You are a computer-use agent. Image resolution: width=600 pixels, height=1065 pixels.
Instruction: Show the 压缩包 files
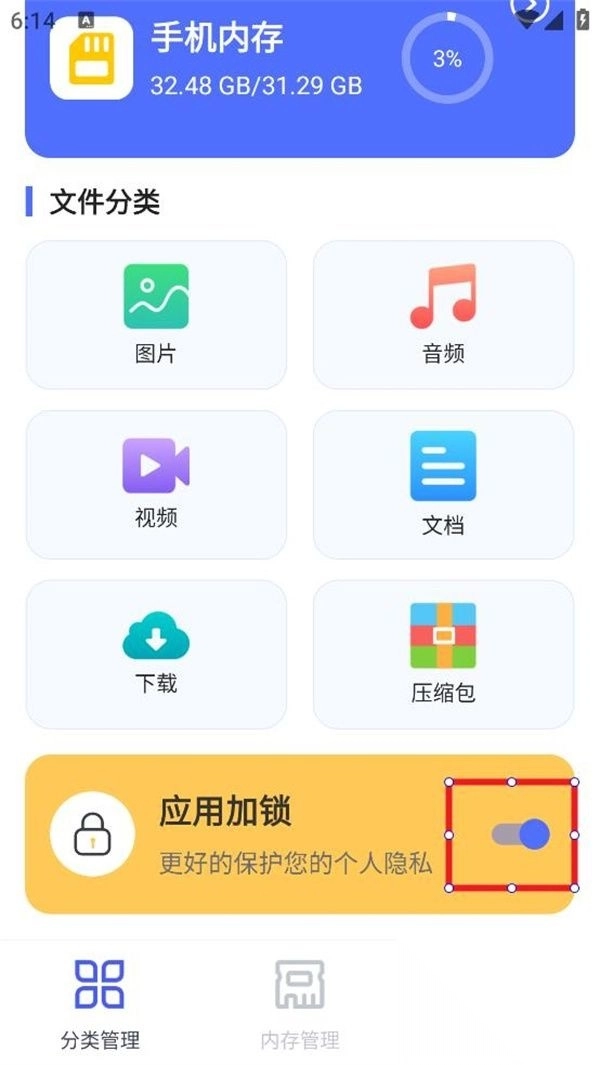pos(443,654)
